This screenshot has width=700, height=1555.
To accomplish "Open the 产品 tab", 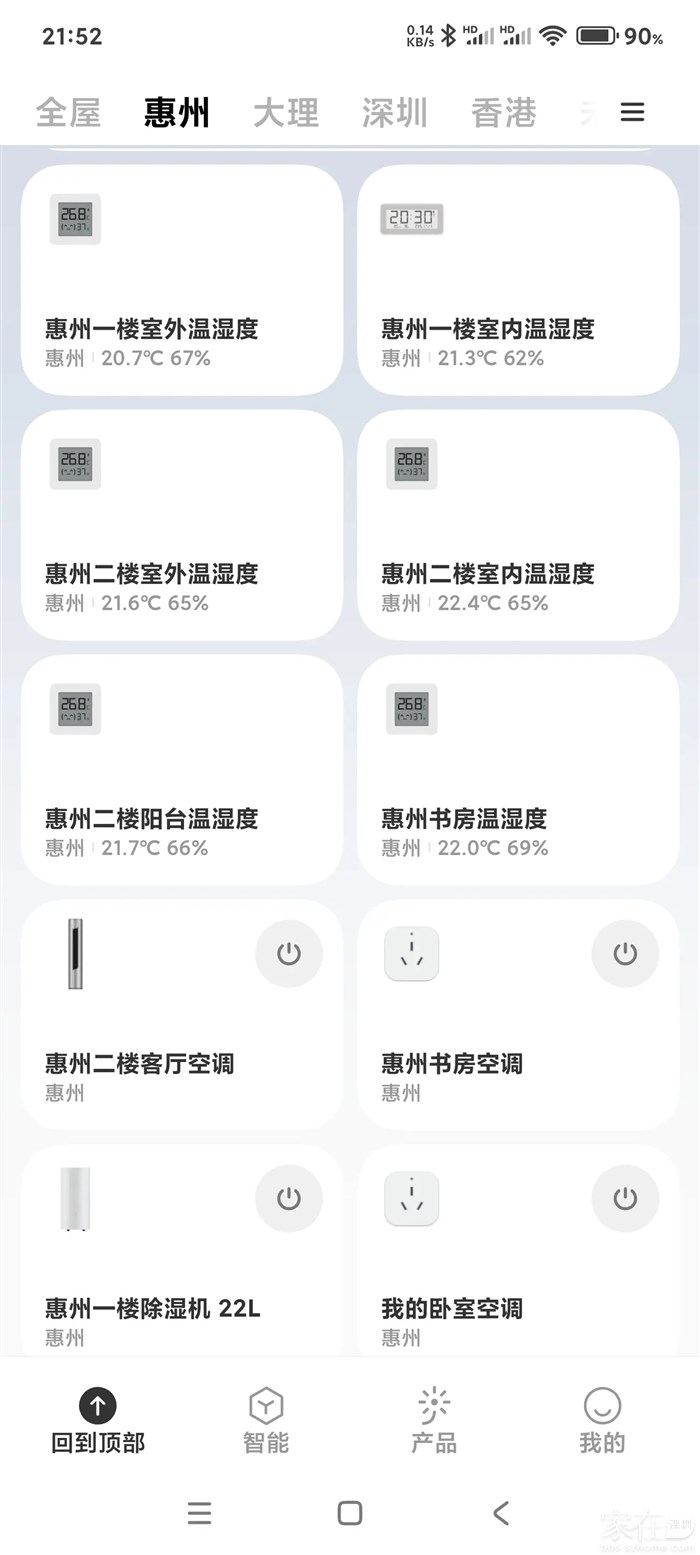I will (x=434, y=1420).
